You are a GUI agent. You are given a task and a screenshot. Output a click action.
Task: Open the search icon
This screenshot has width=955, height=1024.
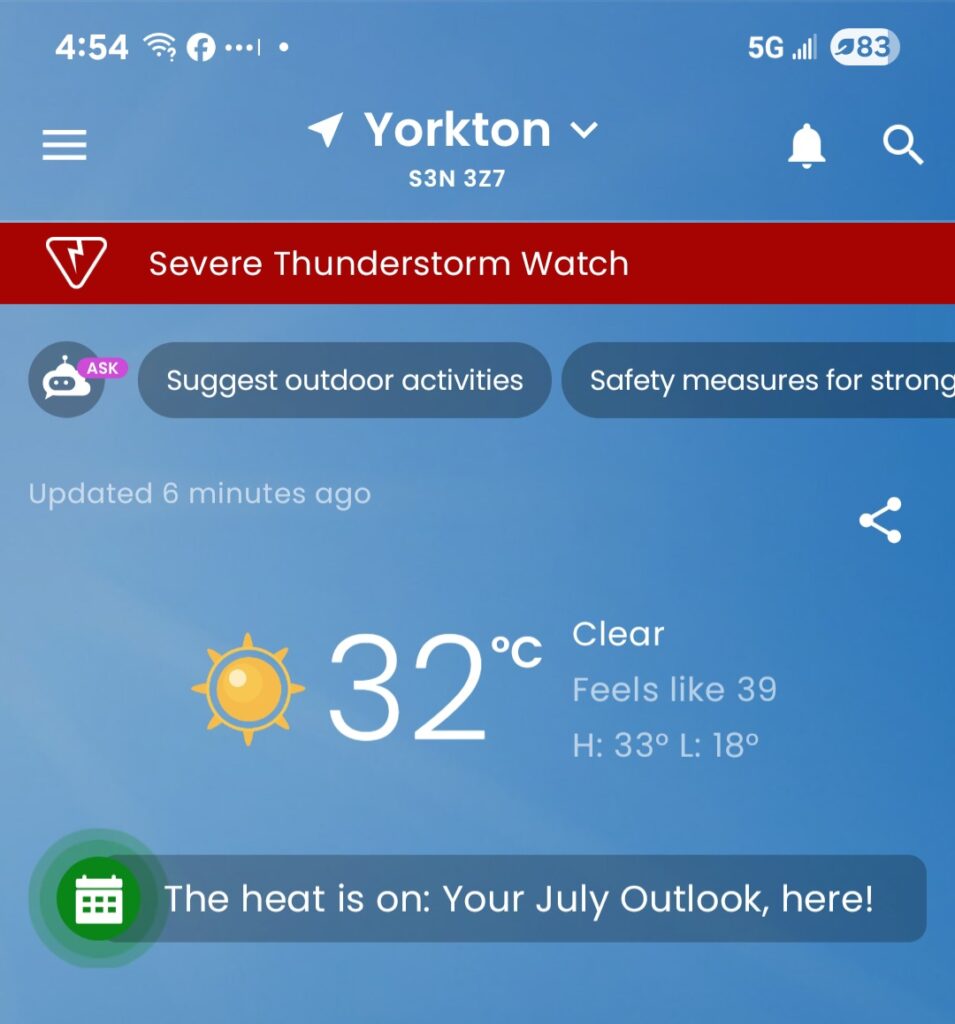(x=903, y=145)
